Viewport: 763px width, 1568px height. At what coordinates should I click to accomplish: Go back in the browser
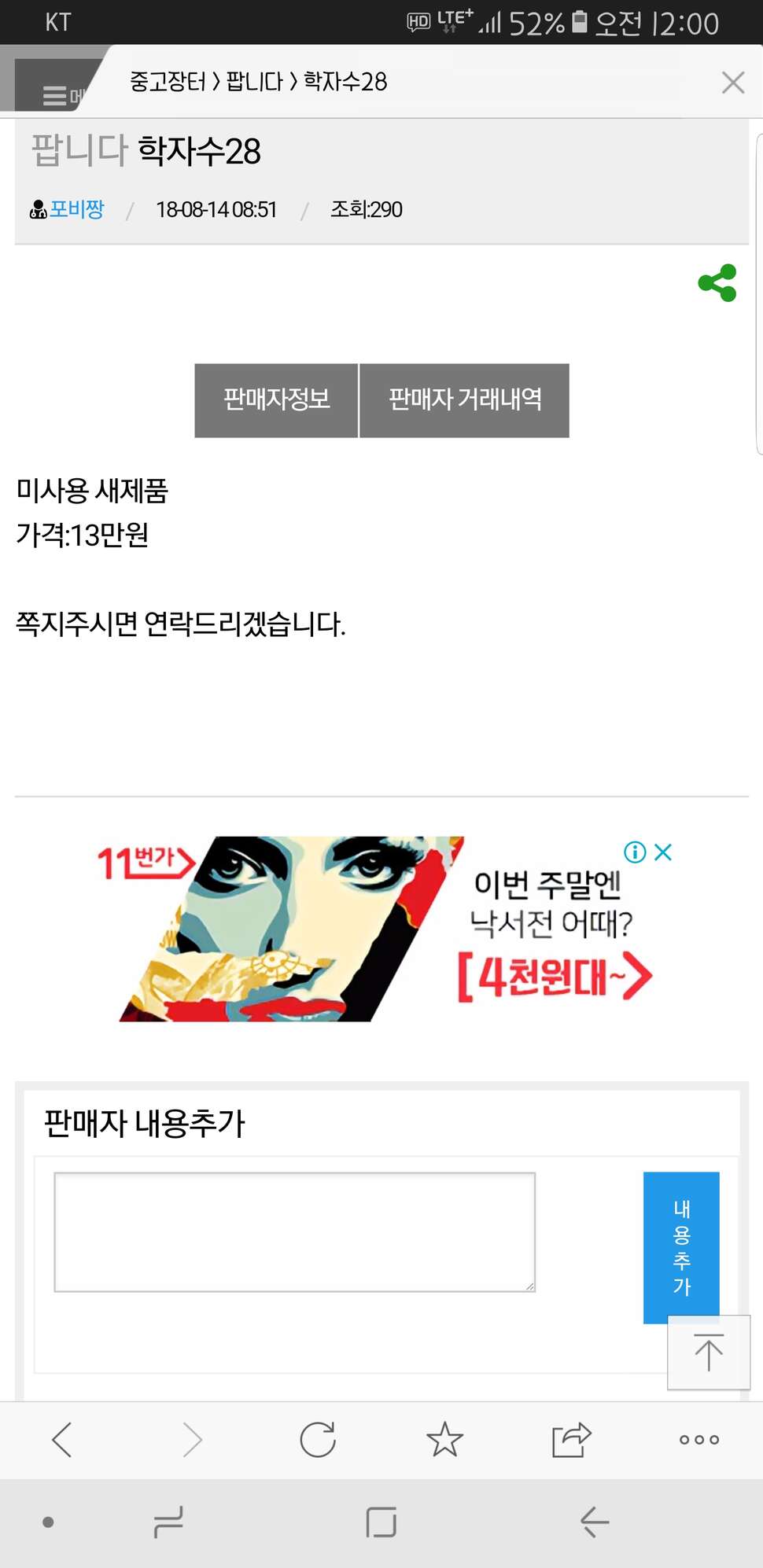pos(62,1440)
